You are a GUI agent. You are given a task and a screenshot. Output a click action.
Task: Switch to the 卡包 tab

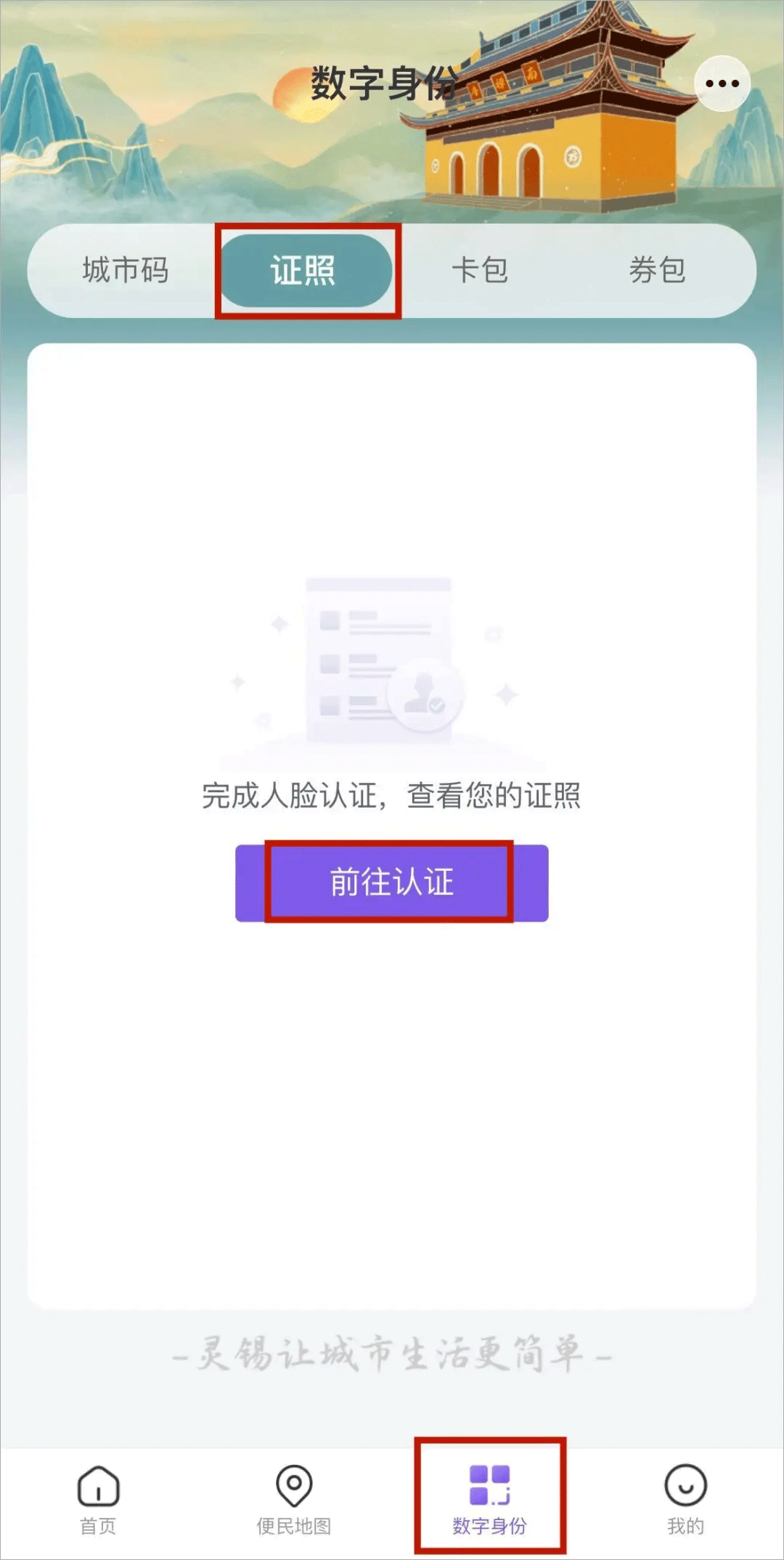tap(480, 270)
